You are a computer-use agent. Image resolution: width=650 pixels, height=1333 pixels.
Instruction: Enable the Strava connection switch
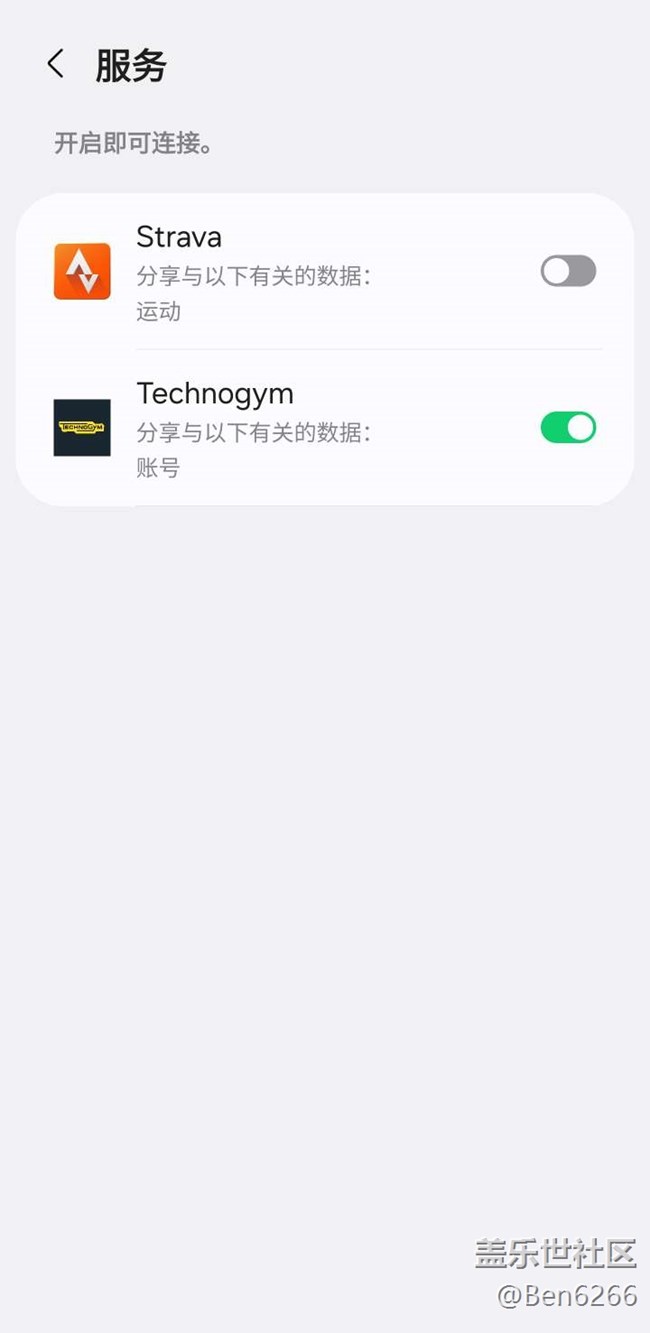[568, 271]
